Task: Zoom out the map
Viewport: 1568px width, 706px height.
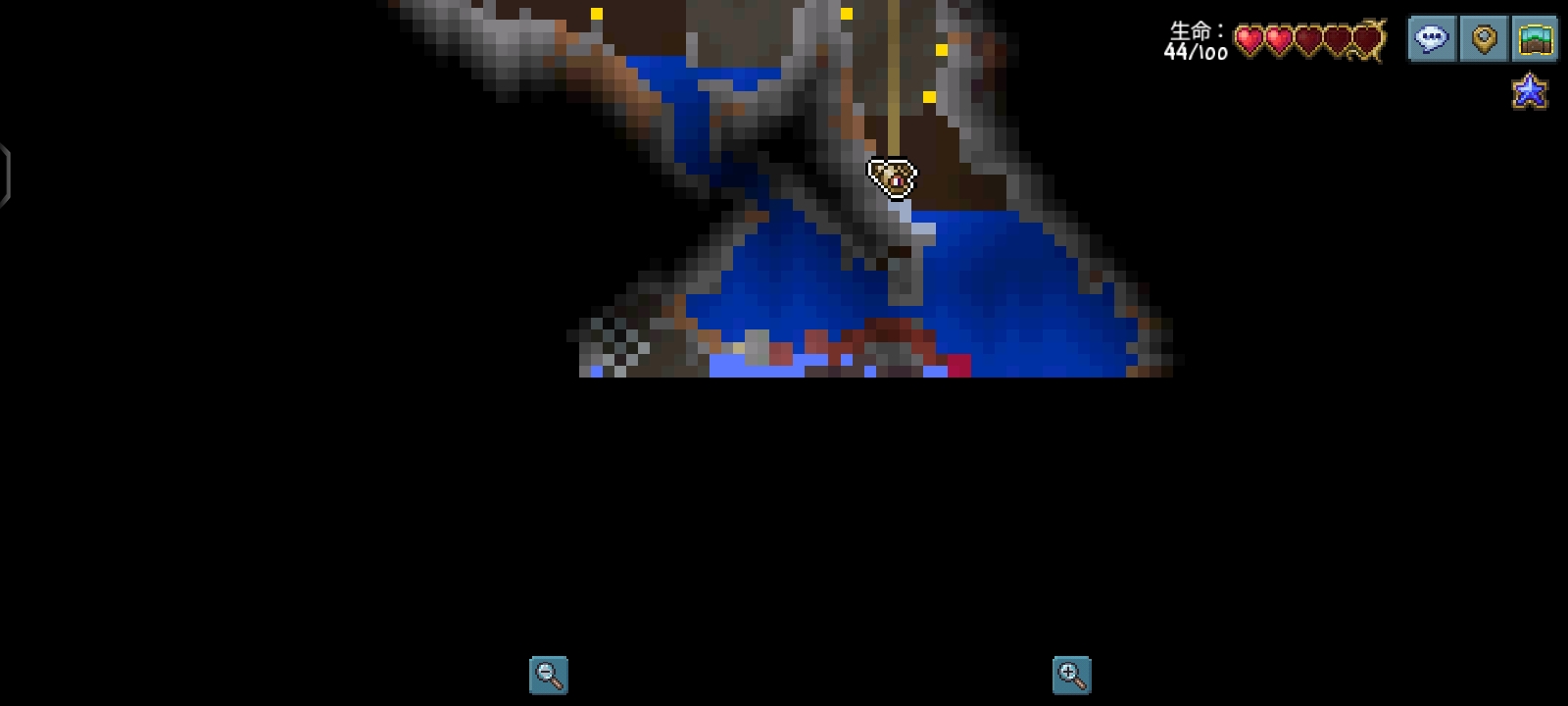Action: pyautogui.click(x=548, y=675)
